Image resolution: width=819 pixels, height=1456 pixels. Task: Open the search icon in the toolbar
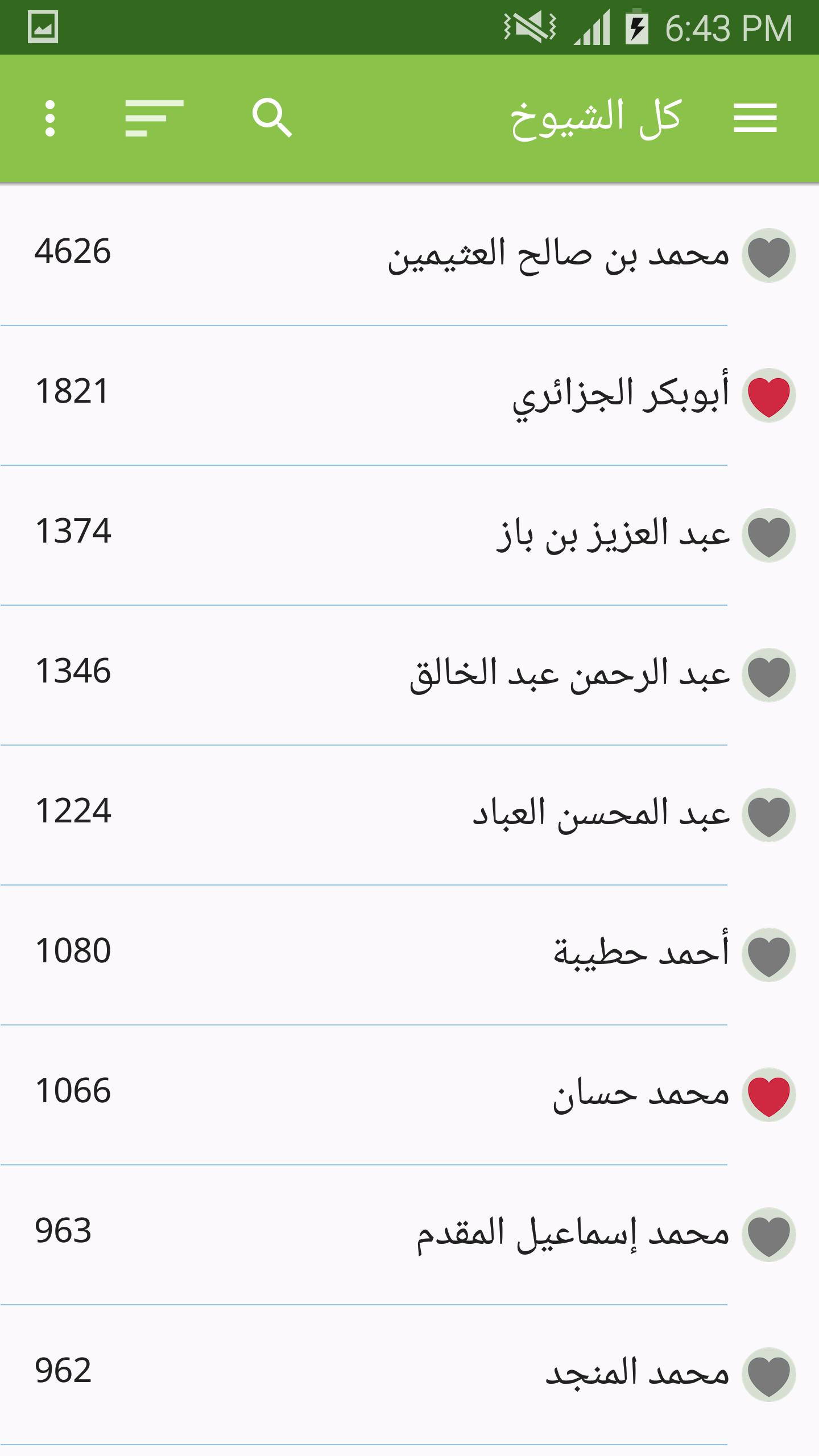pyautogui.click(x=274, y=119)
